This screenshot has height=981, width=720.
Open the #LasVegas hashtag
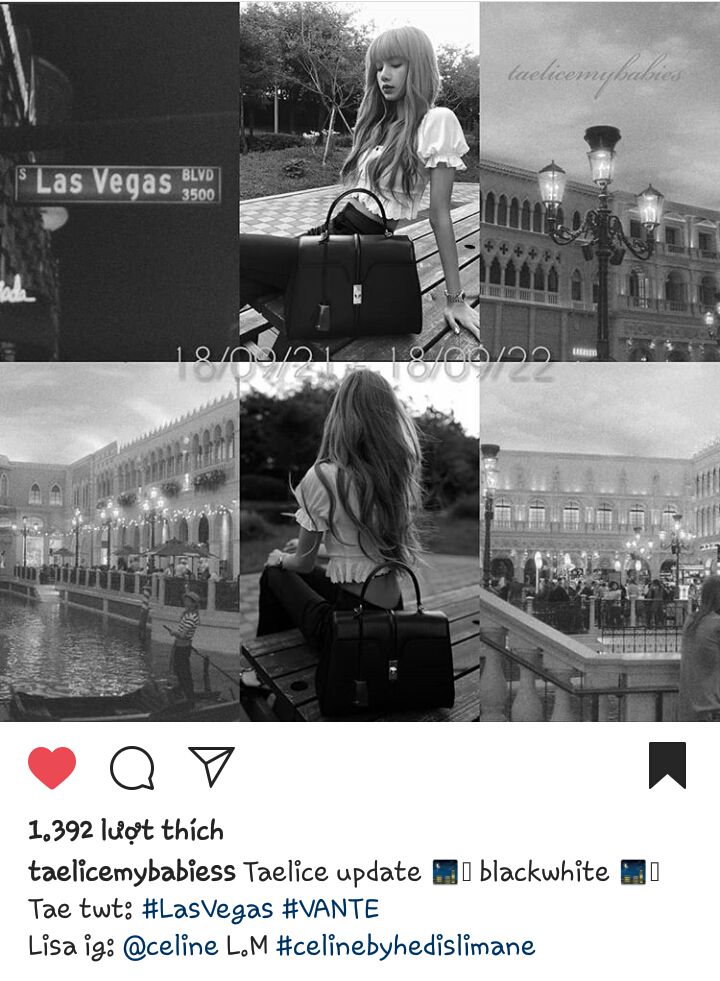tap(207, 909)
